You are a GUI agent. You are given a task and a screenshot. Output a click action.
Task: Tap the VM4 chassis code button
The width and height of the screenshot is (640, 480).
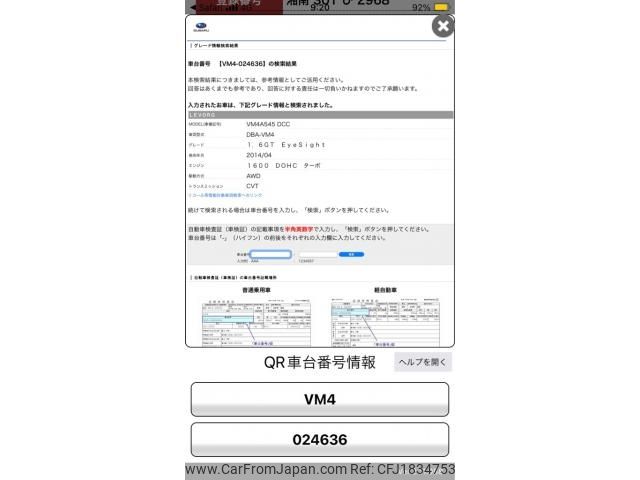point(320,400)
